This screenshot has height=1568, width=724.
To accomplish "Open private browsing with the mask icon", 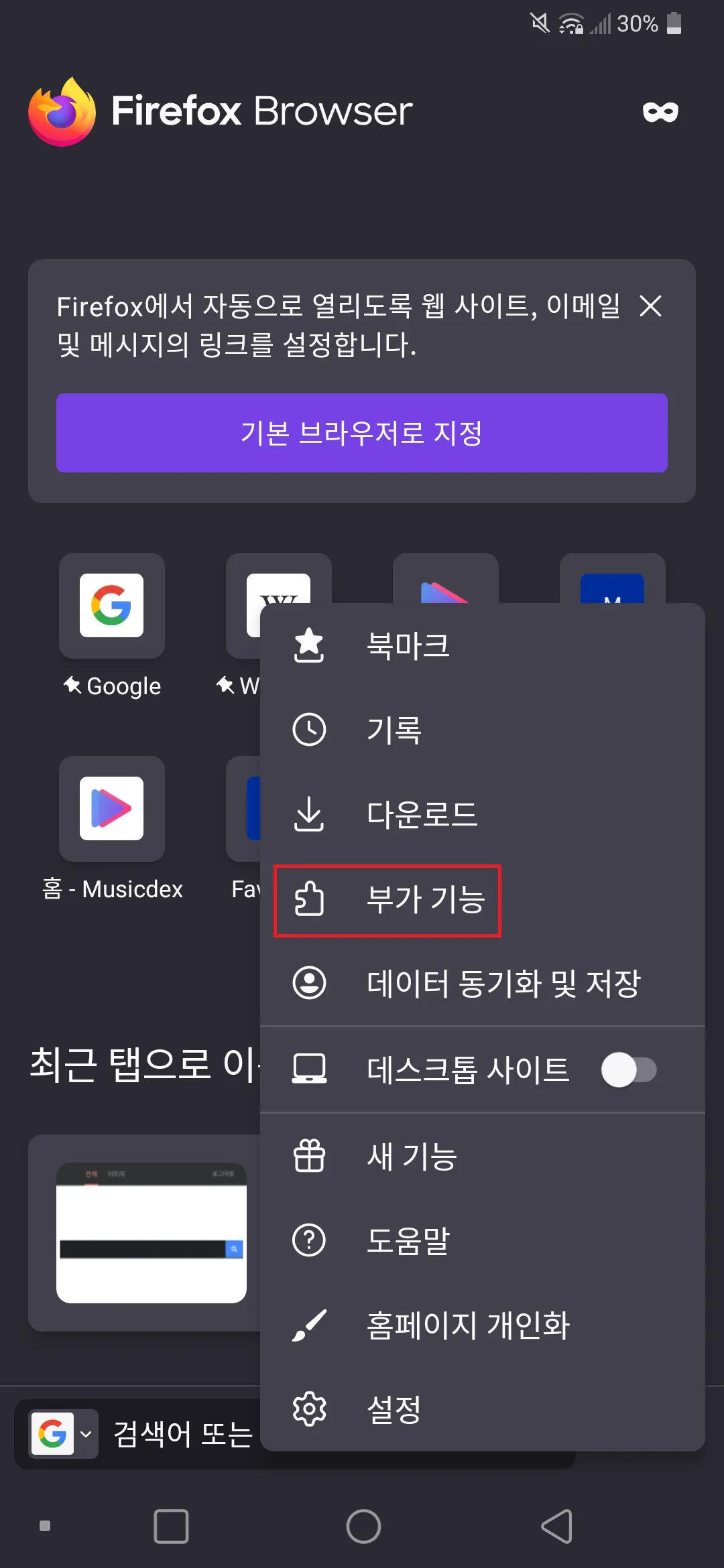I will (660, 111).
